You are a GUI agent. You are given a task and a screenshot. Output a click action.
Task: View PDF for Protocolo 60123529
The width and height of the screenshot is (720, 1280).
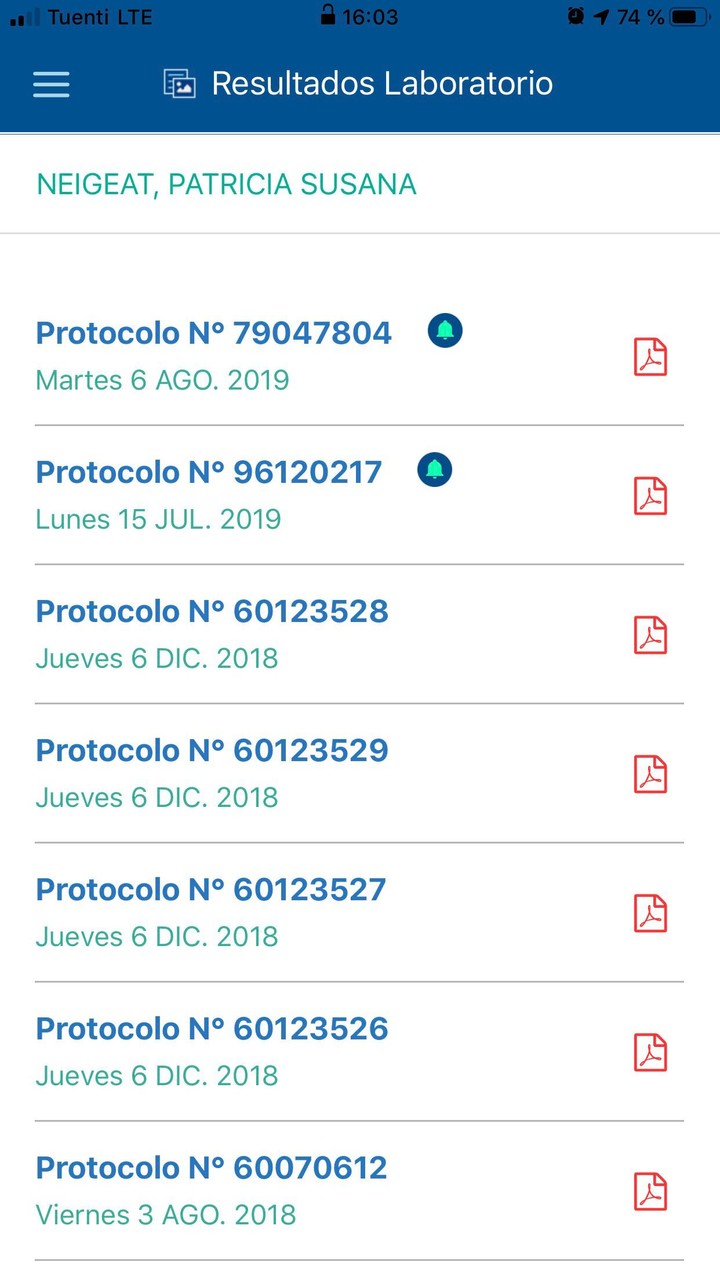point(651,774)
